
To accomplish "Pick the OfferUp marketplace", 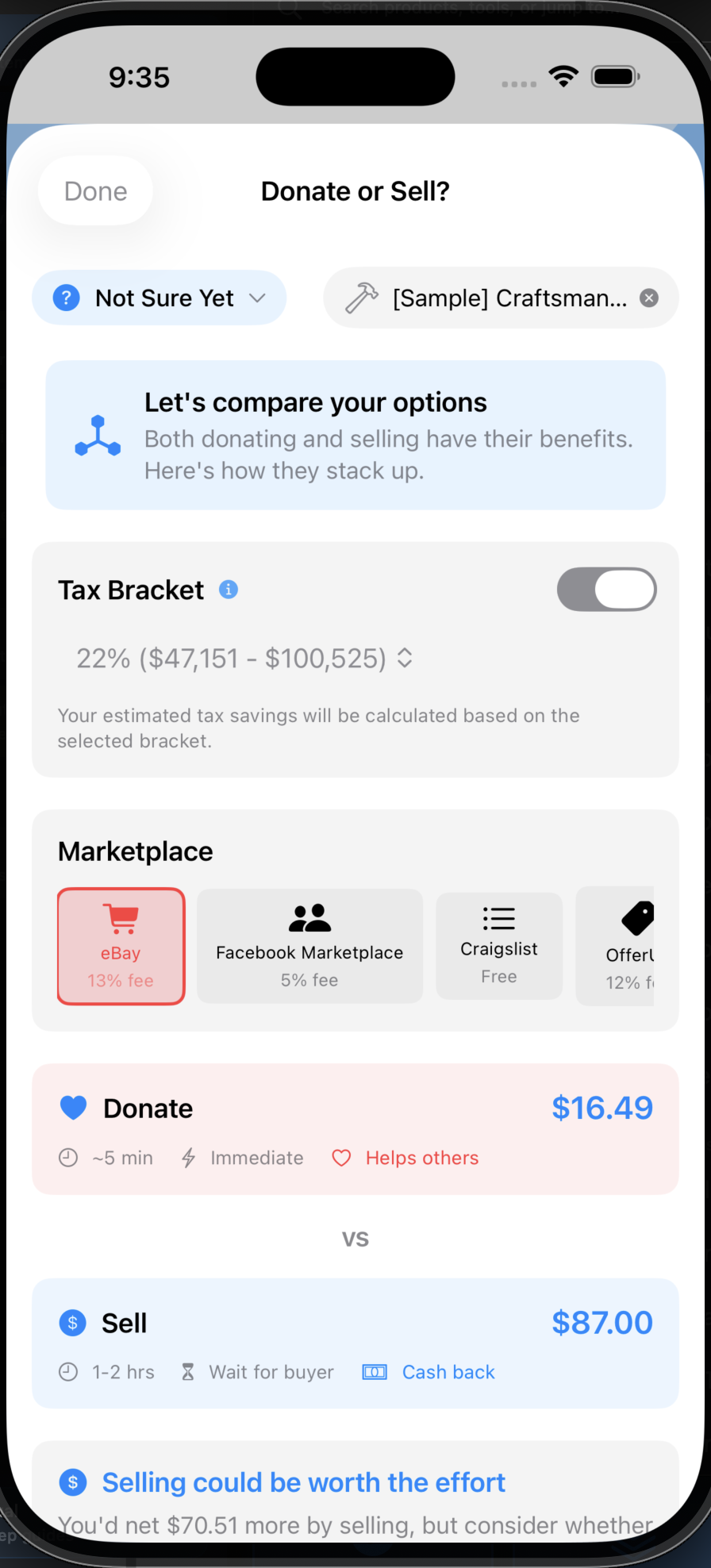I will tap(627, 947).
